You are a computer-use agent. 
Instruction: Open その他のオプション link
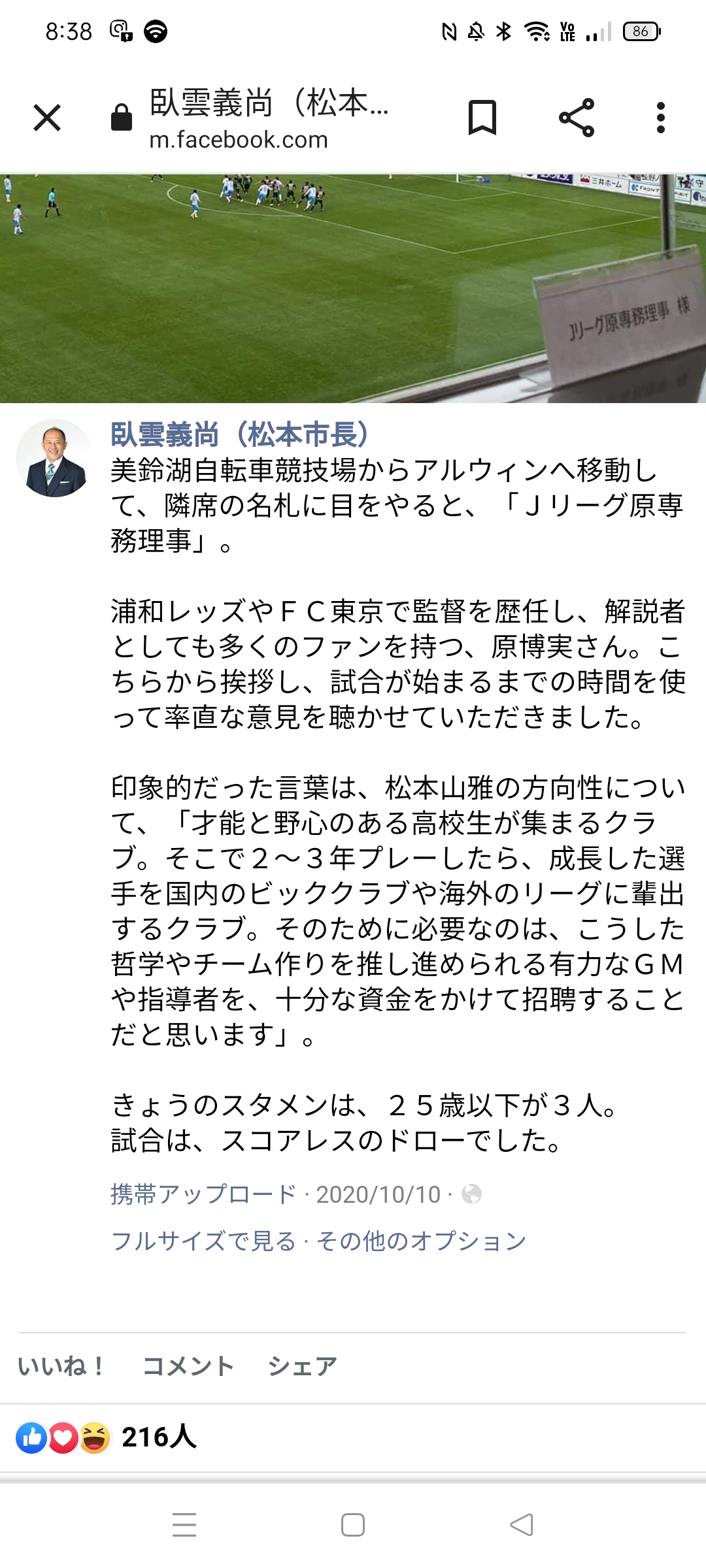tap(422, 1241)
